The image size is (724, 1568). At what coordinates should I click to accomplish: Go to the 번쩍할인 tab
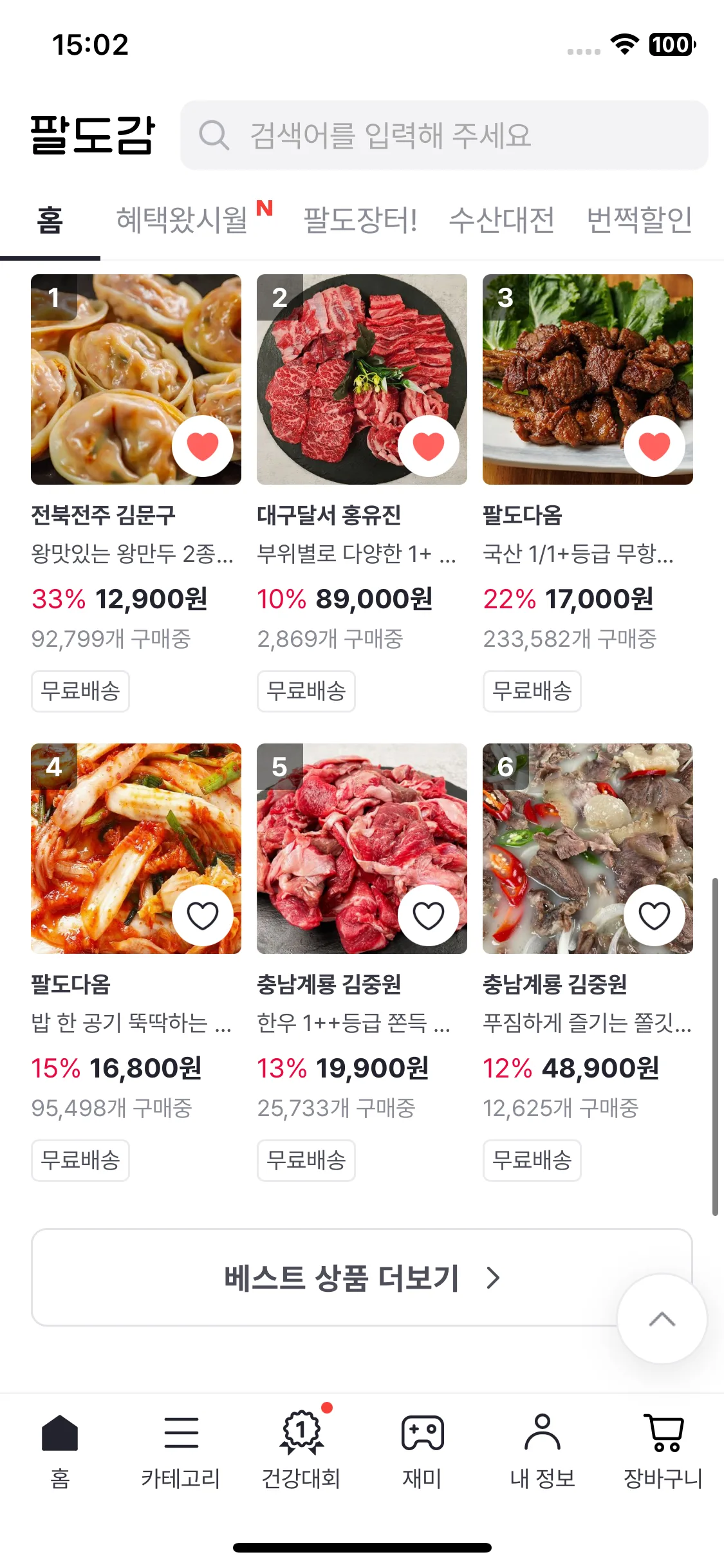pyautogui.click(x=639, y=220)
